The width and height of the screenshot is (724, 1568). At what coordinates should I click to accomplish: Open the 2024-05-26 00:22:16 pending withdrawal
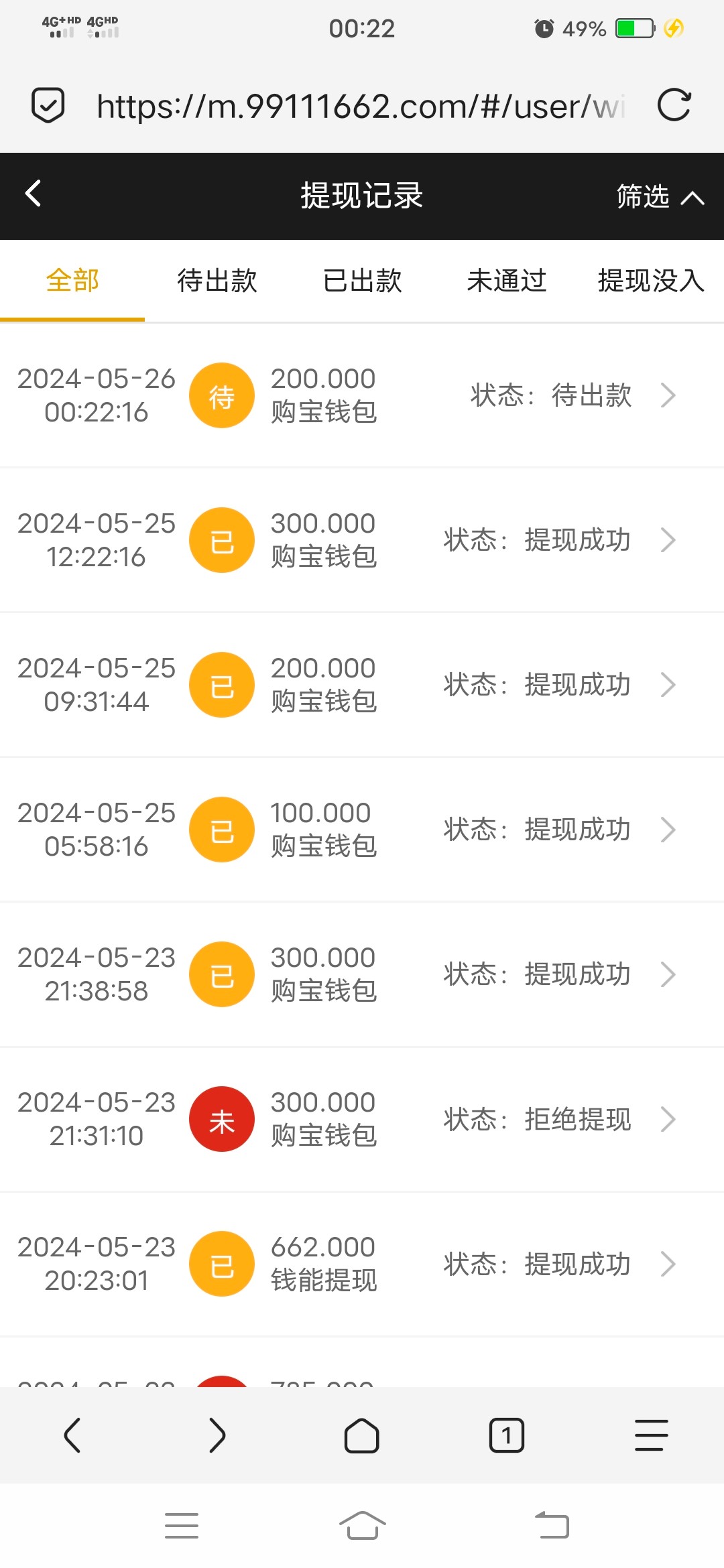(362, 395)
